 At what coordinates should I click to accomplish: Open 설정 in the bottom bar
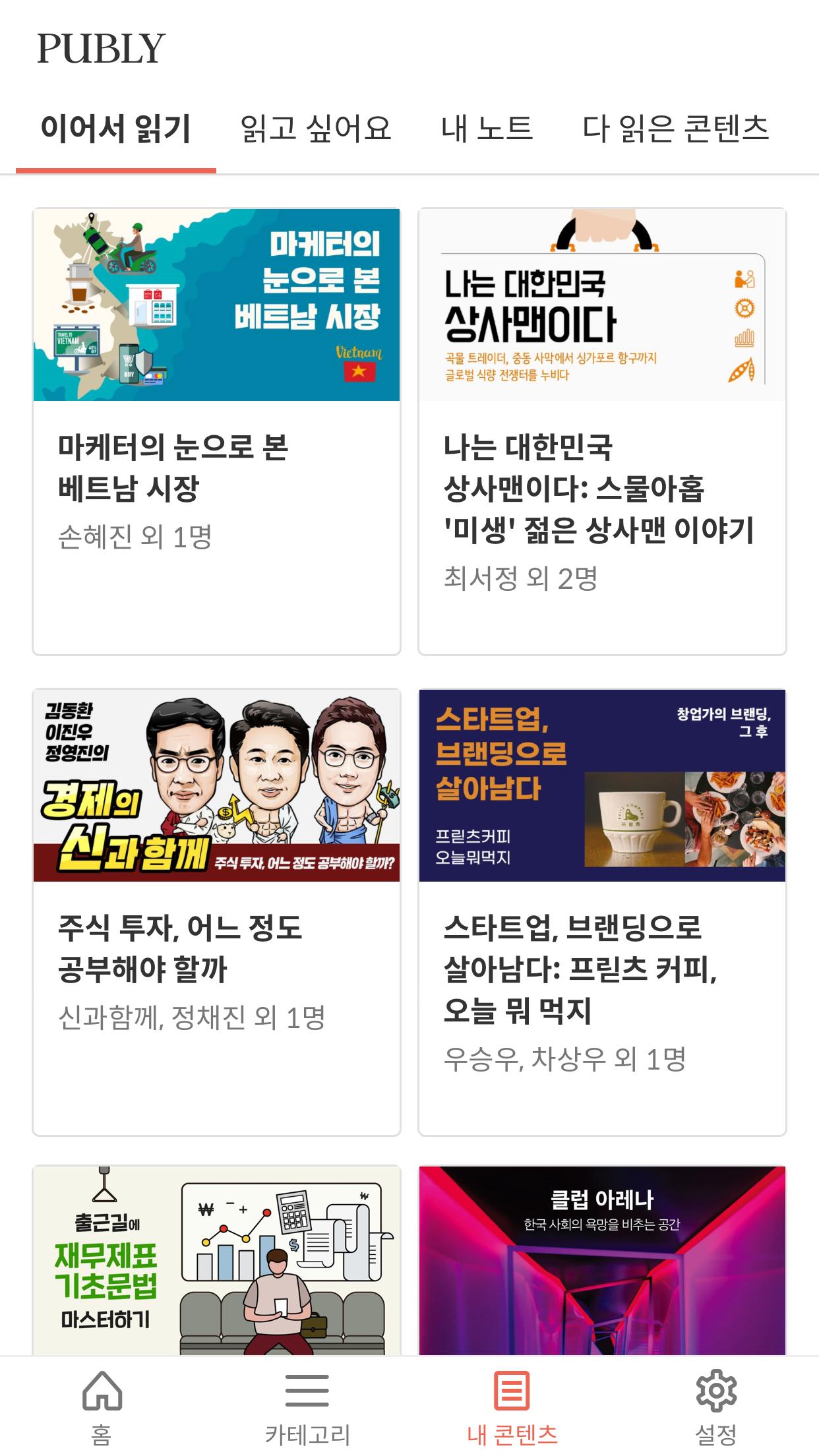pyautogui.click(x=717, y=1406)
